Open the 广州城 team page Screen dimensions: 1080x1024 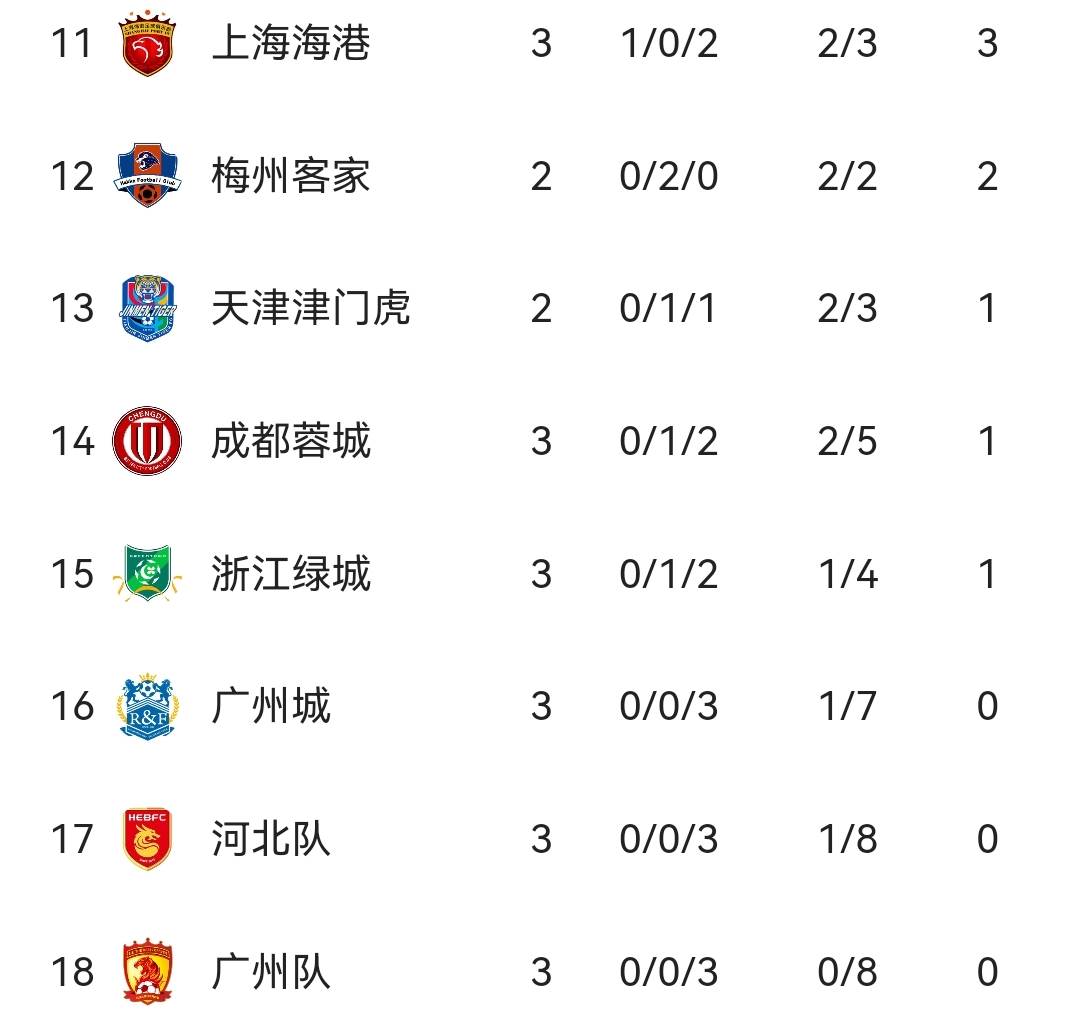[x=270, y=707]
